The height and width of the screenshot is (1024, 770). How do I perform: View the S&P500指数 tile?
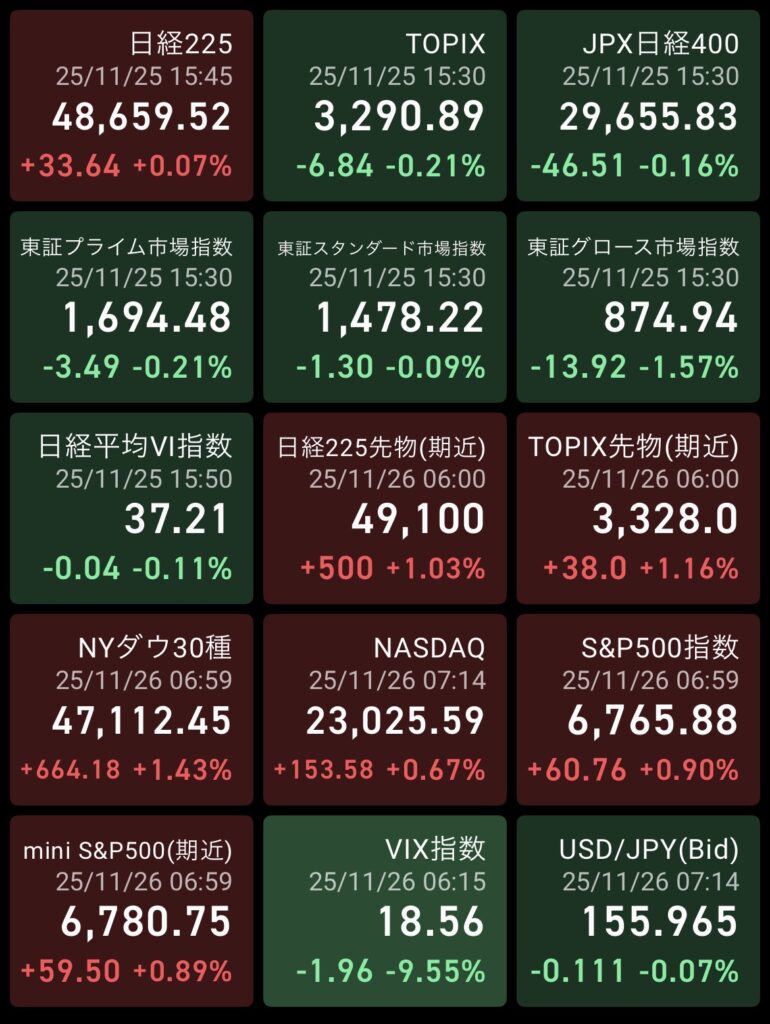click(638, 709)
